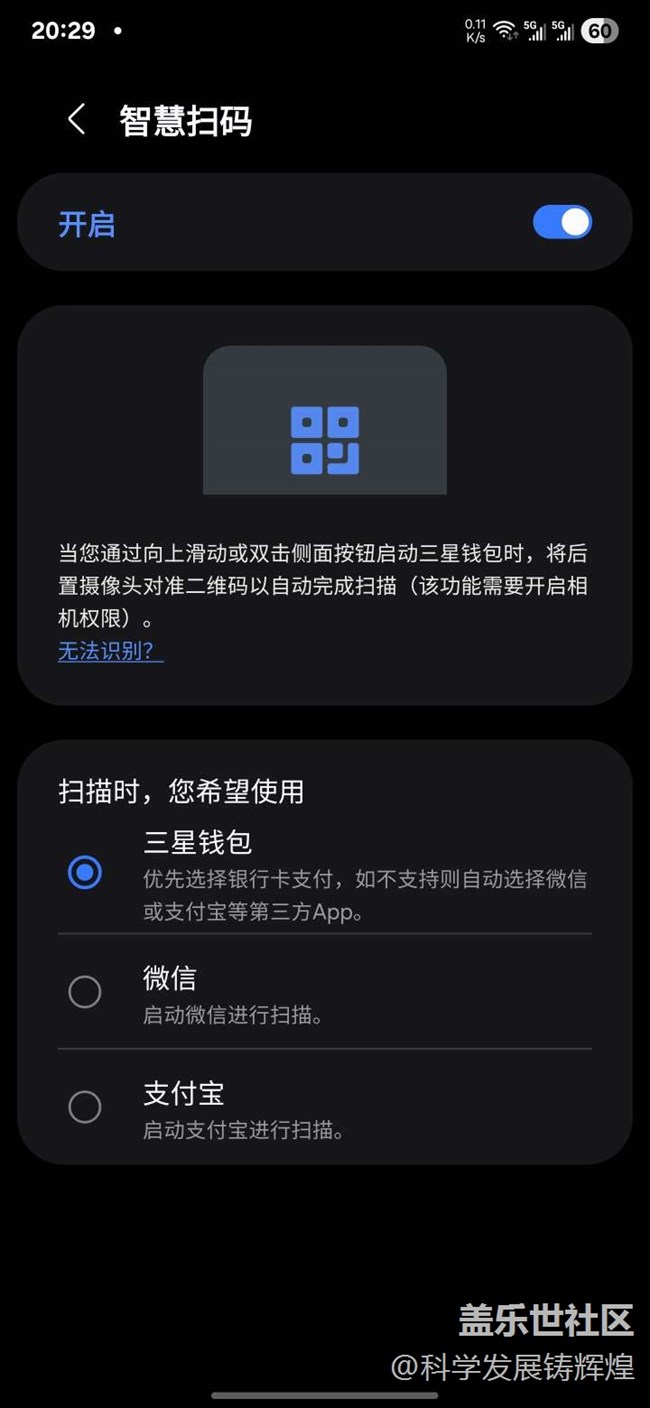This screenshot has width=650, height=1408.
Task: Select 支付宝 for scanning
Action: tap(85, 1107)
